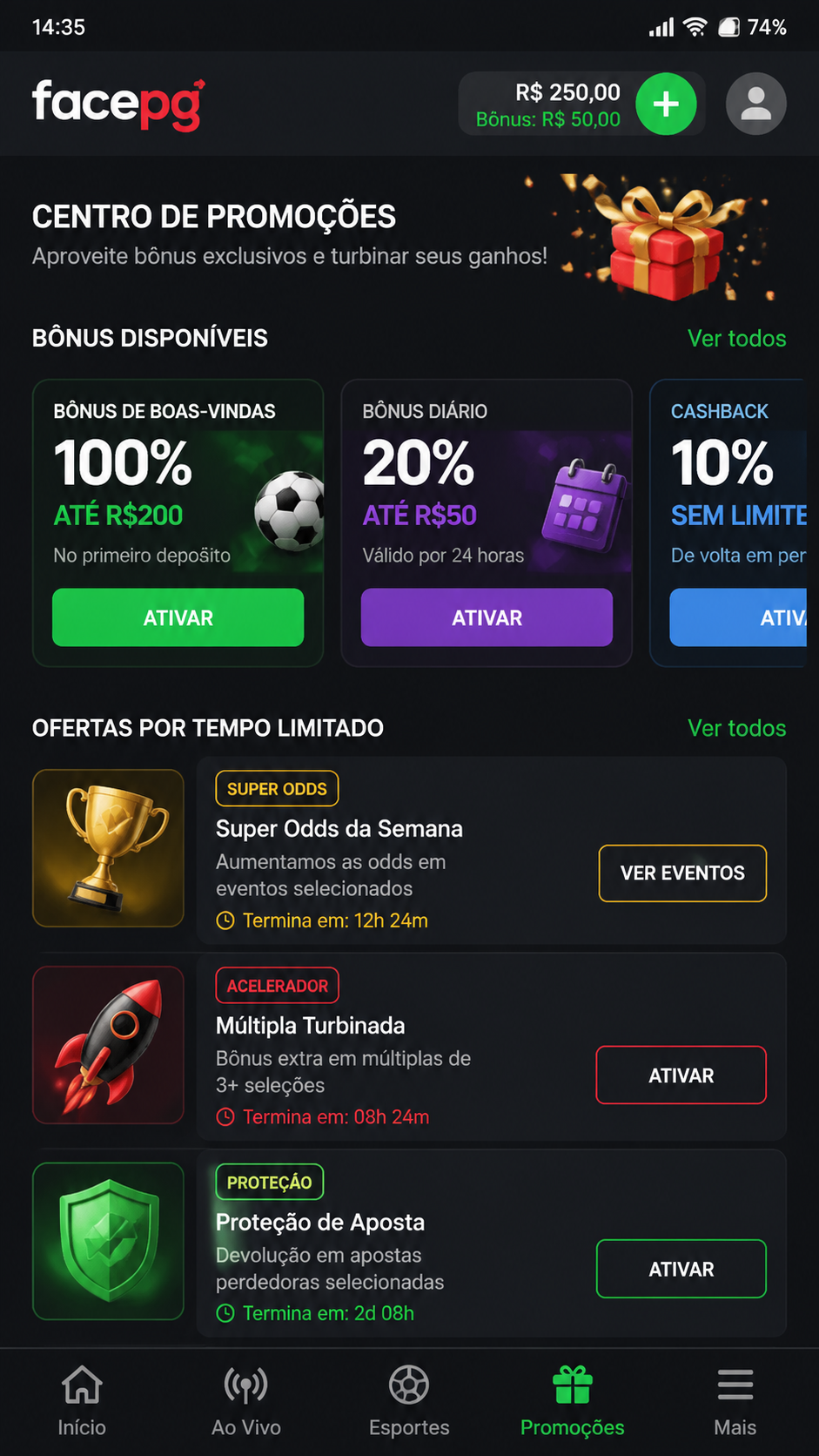
Task: Activate the 20% Bônus Diário
Action: 487,617
